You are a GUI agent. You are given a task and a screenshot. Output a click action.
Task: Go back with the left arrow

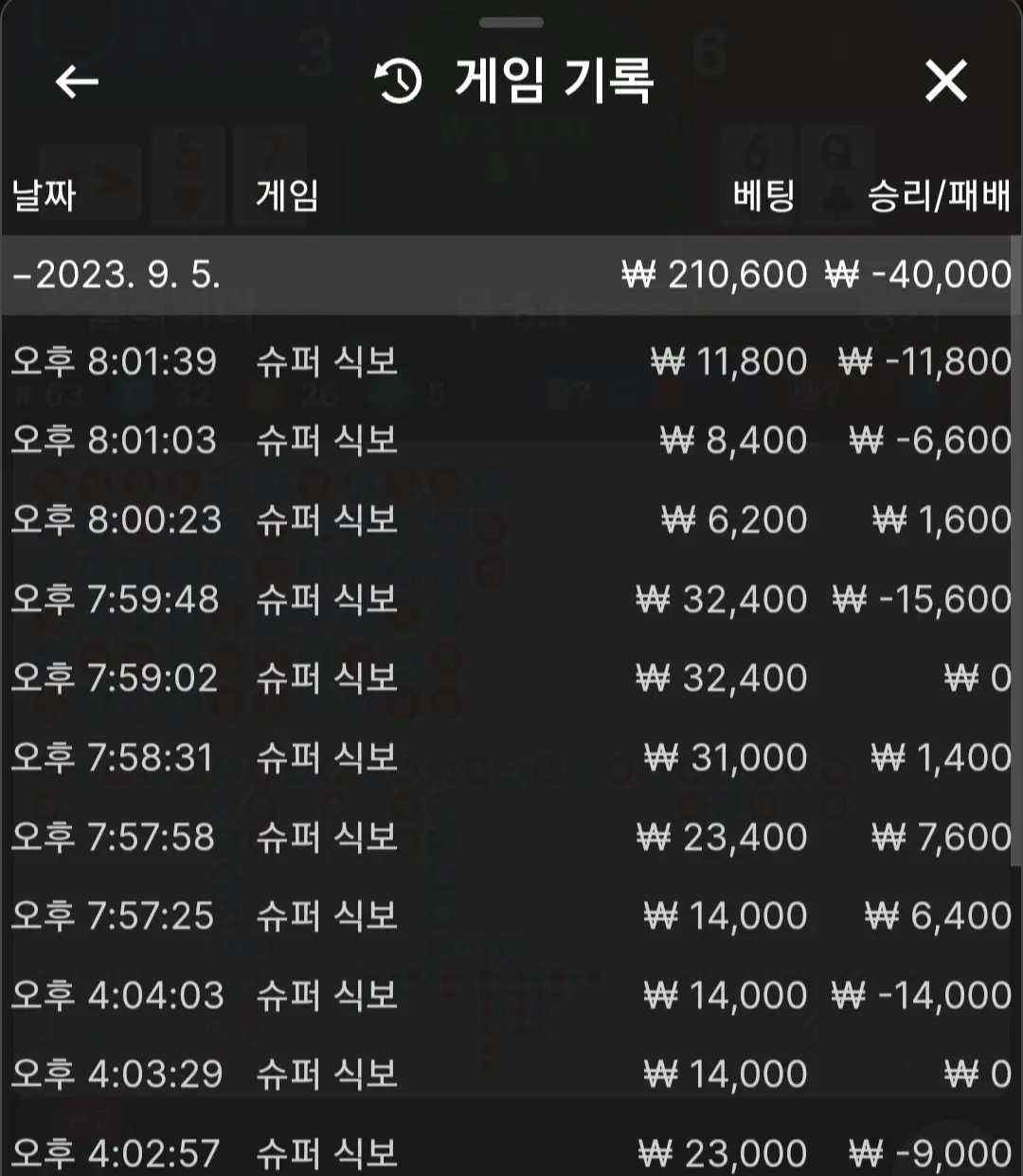coord(77,81)
